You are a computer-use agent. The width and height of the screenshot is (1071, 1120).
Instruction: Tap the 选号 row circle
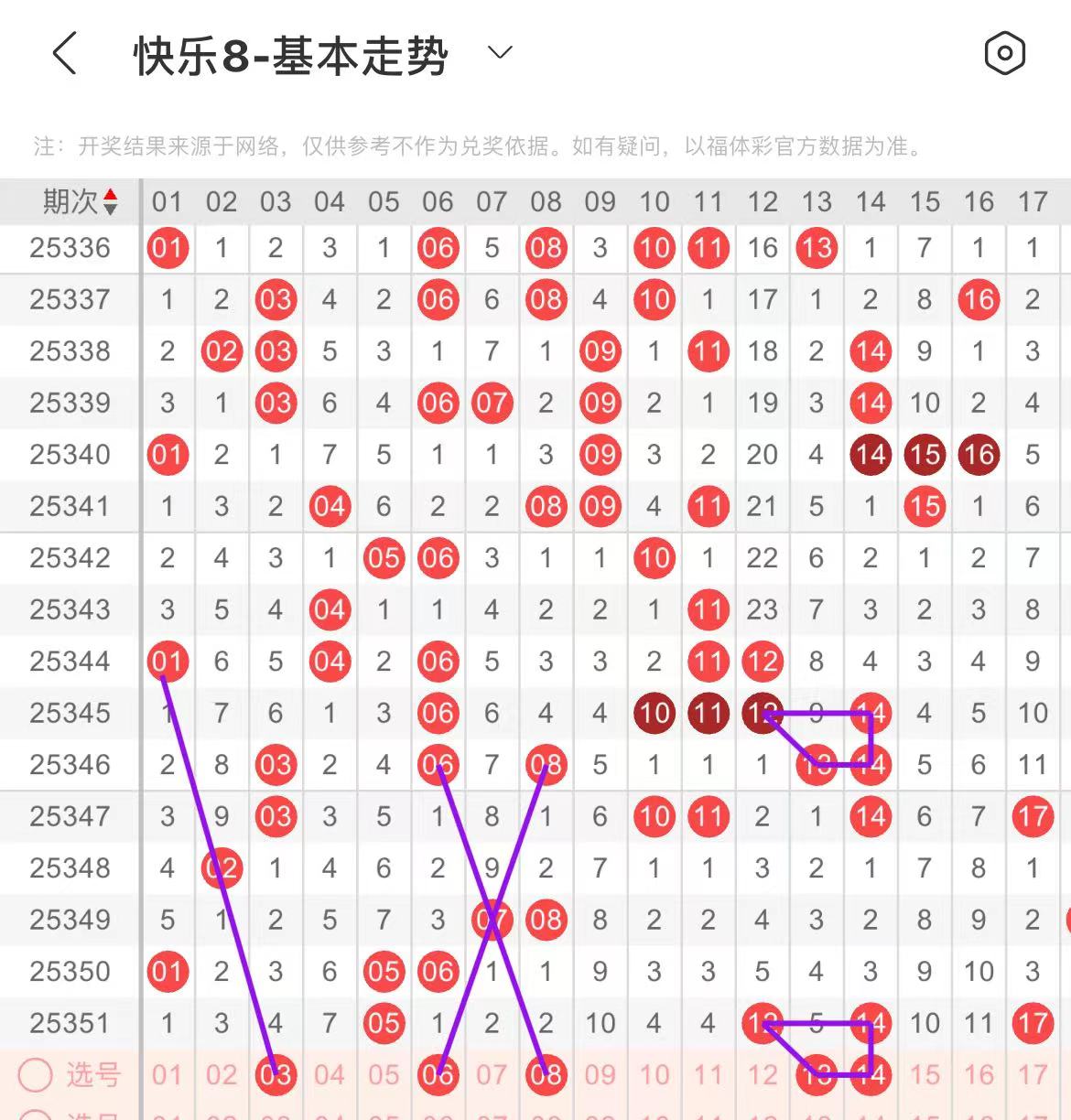[x=36, y=1075]
